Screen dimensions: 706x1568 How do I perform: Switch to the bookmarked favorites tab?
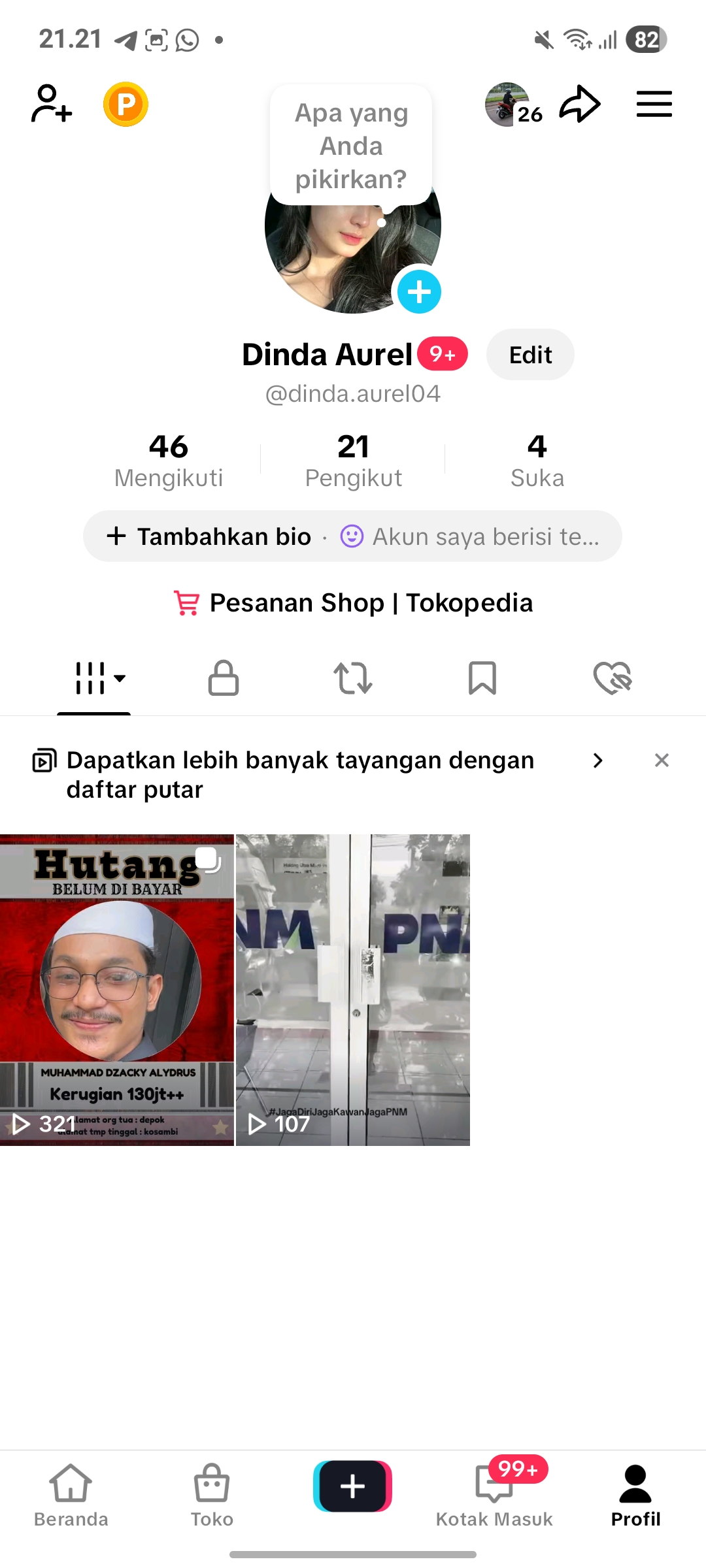(x=482, y=678)
